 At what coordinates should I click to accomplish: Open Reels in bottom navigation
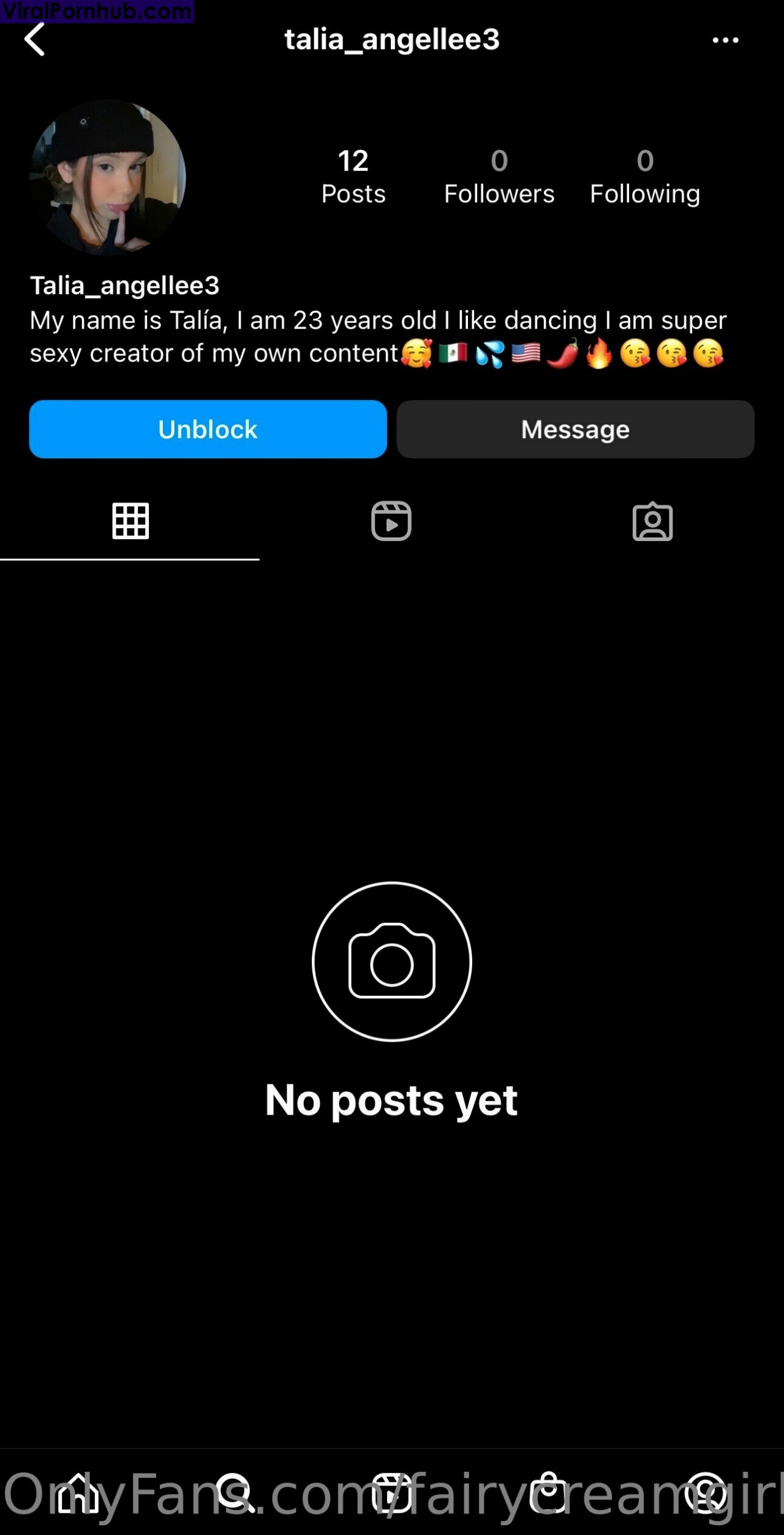point(392,1493)
